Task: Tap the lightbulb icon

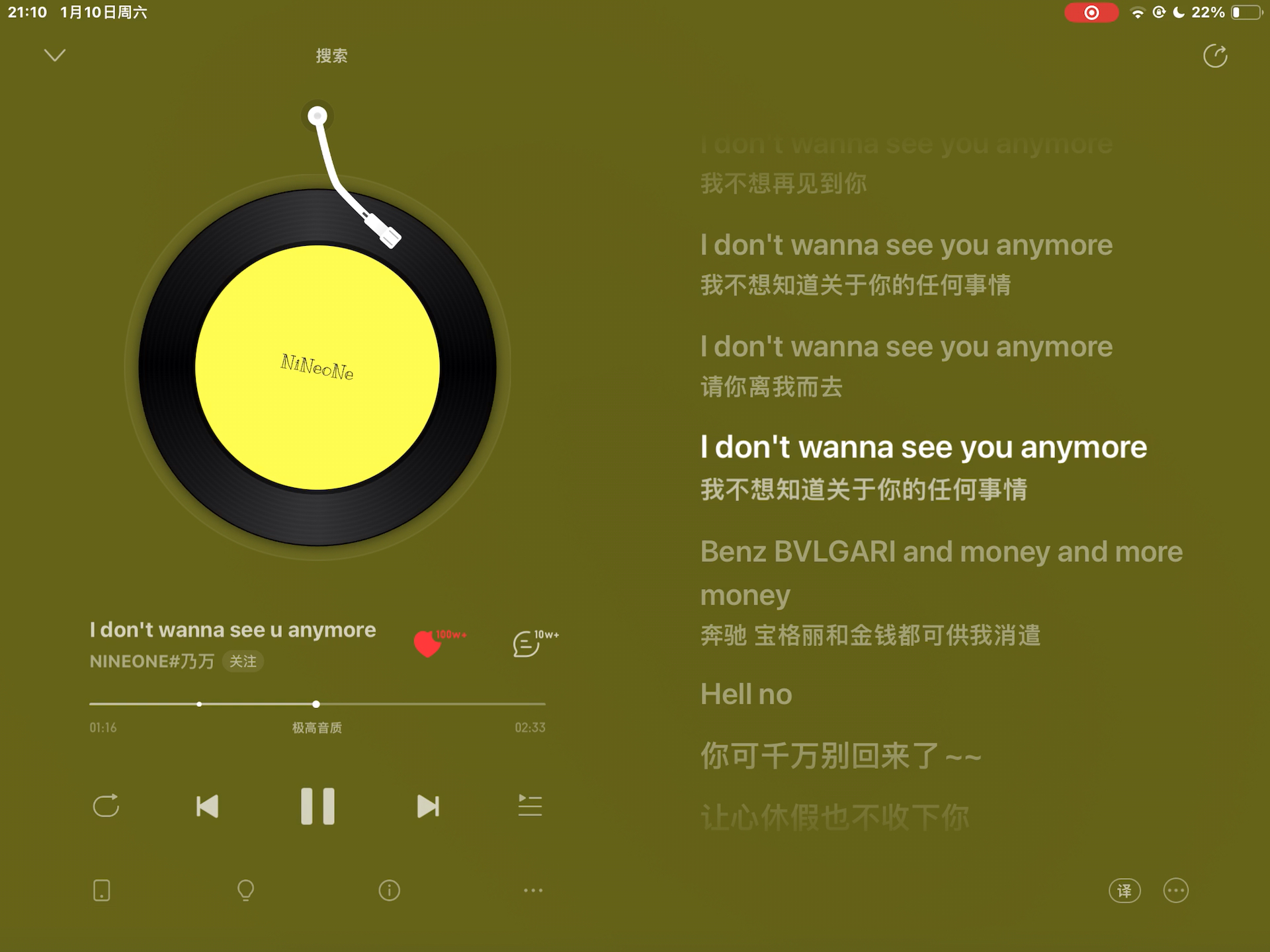Action: click(245, 891)
